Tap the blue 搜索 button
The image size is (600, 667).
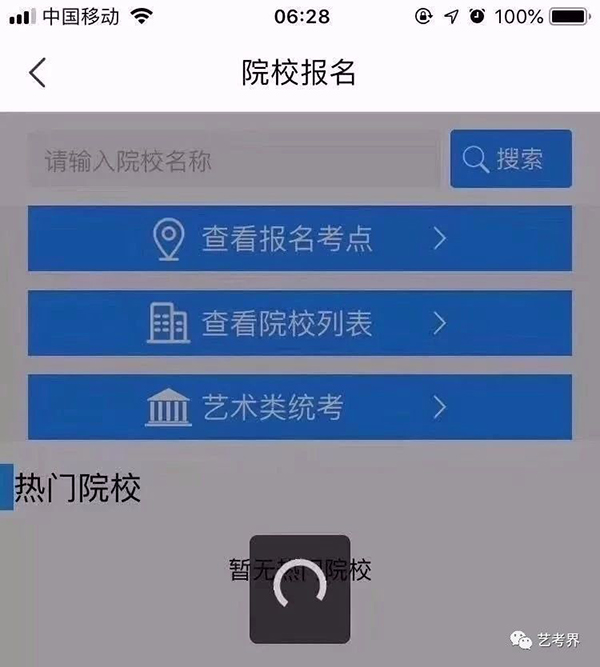[x=510, y=159]
